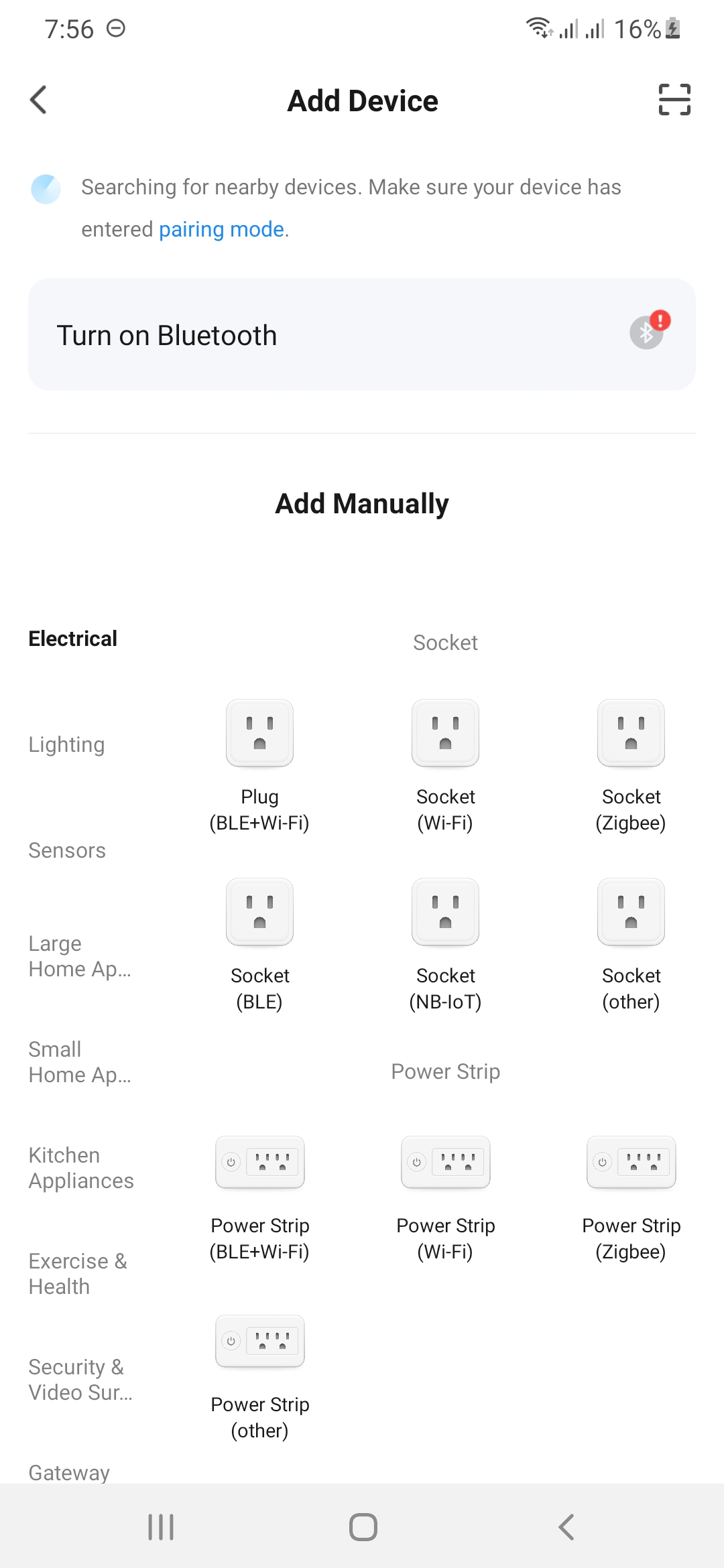Go back using the top-left arrow

[39, 100]
